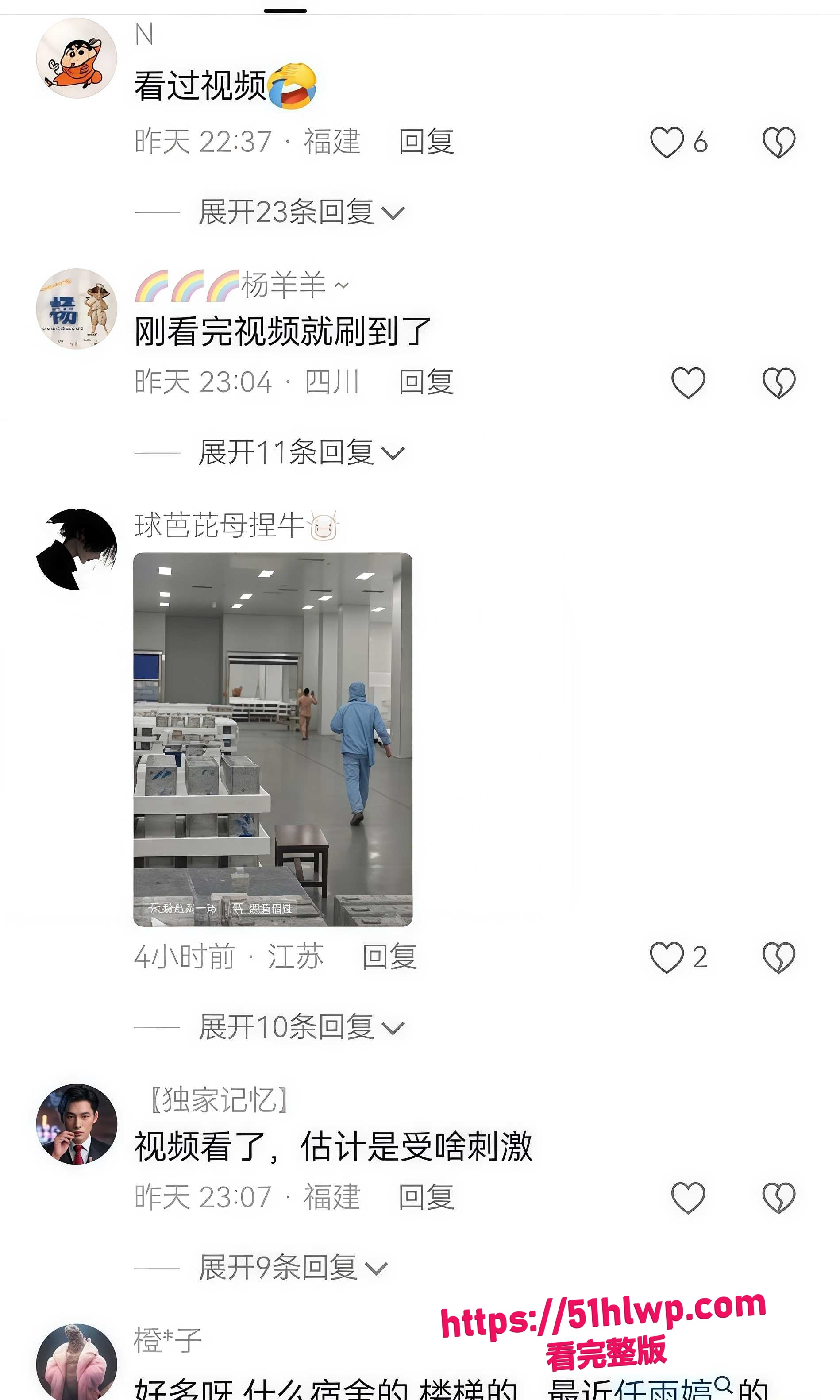
Task: Open the image in 球芭芘母捏牛's comment
Action: tap(273, 739)
